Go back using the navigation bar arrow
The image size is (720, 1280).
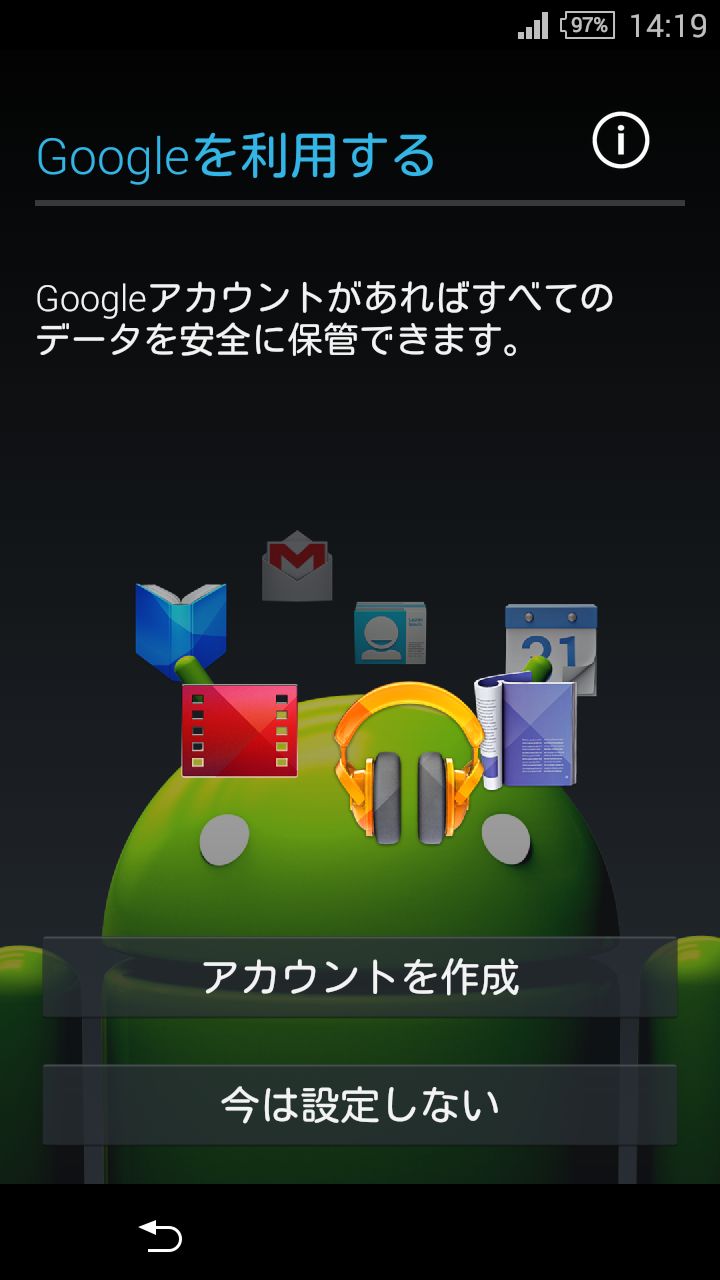click(160, 1236)
